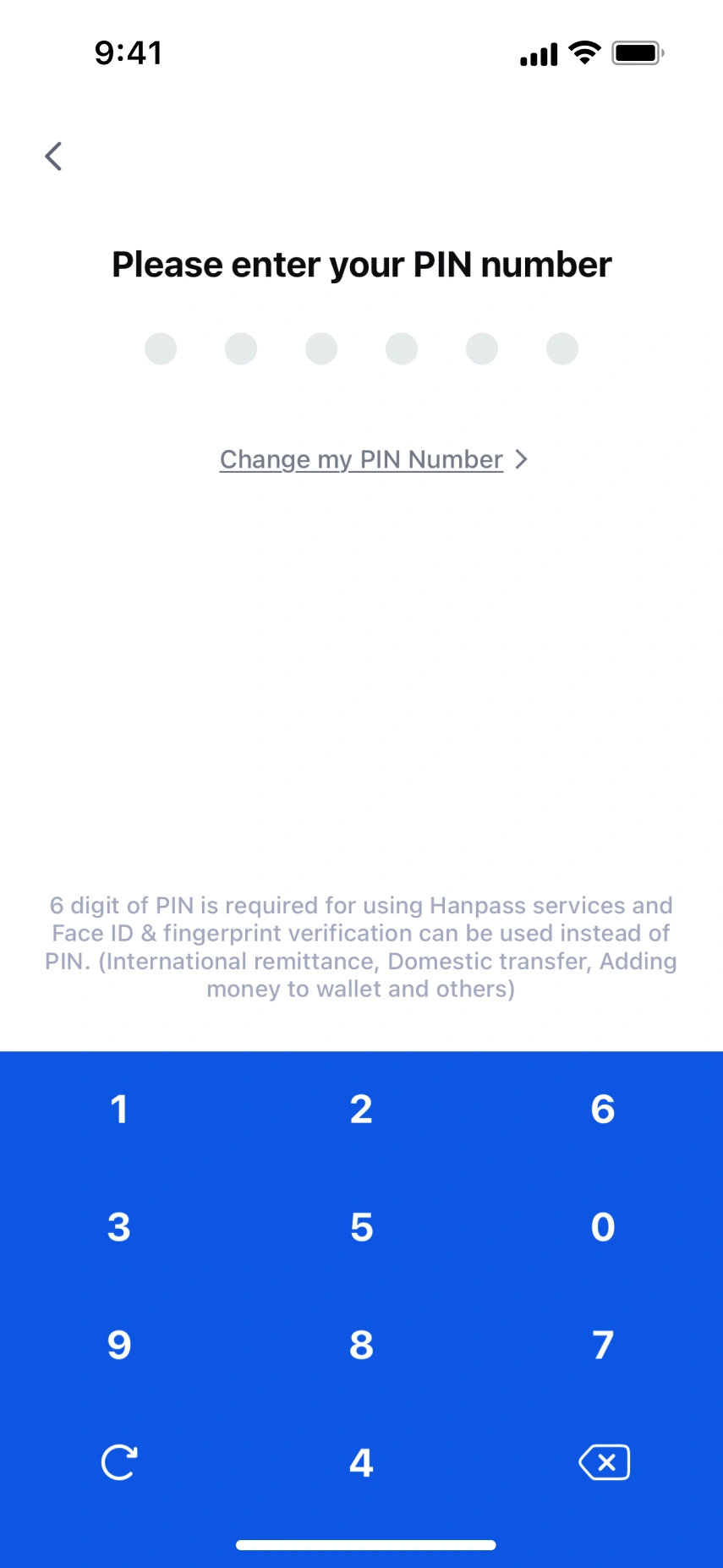Shuffle the keypad with the refresh icon

coord(119,1462)
